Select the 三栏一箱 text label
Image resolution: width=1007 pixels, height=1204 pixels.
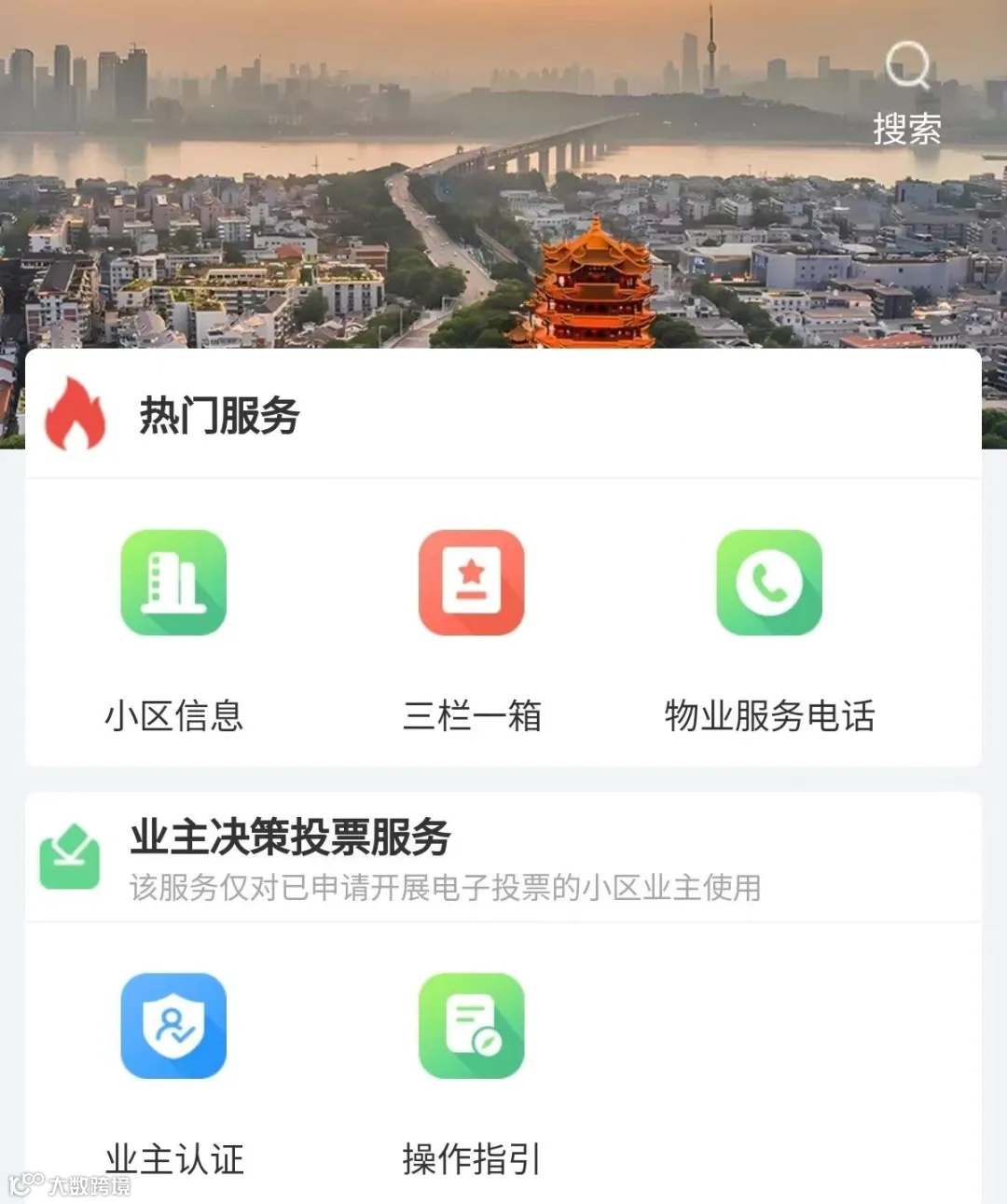pos(473,715)
